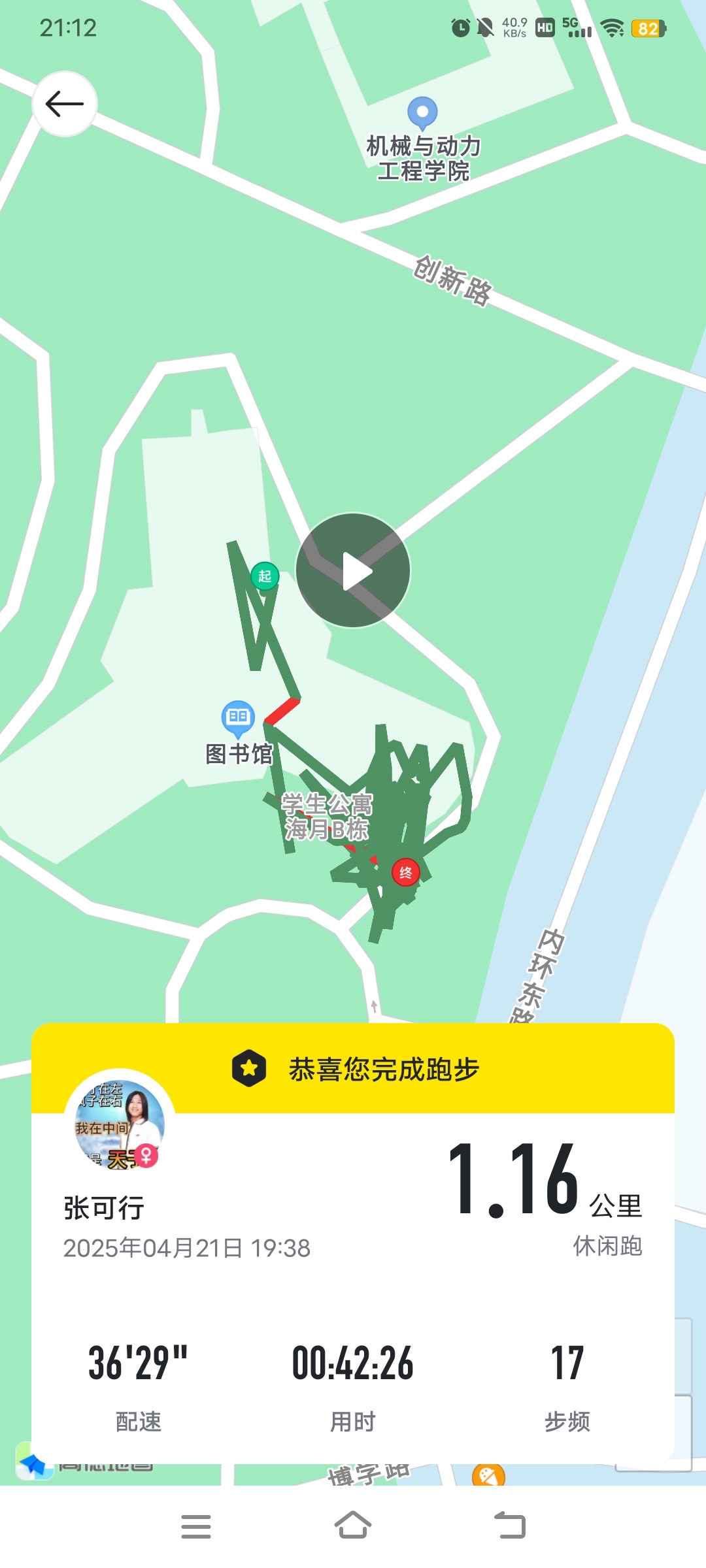This screenshot has height=1568, width=706.
Task: Play the running route animation
Action: point(353,570)
